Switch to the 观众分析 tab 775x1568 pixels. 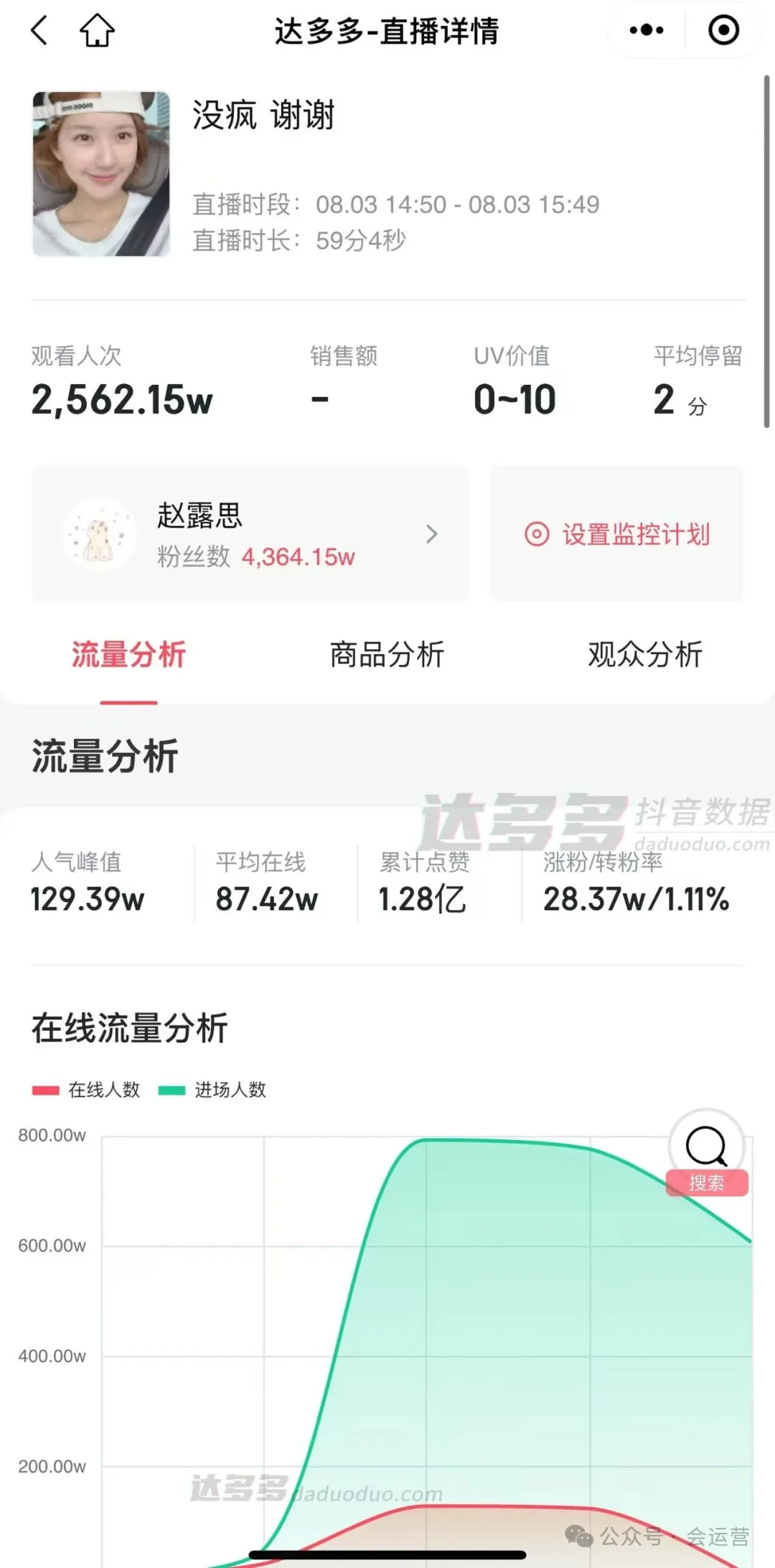[x=645, y=655]
